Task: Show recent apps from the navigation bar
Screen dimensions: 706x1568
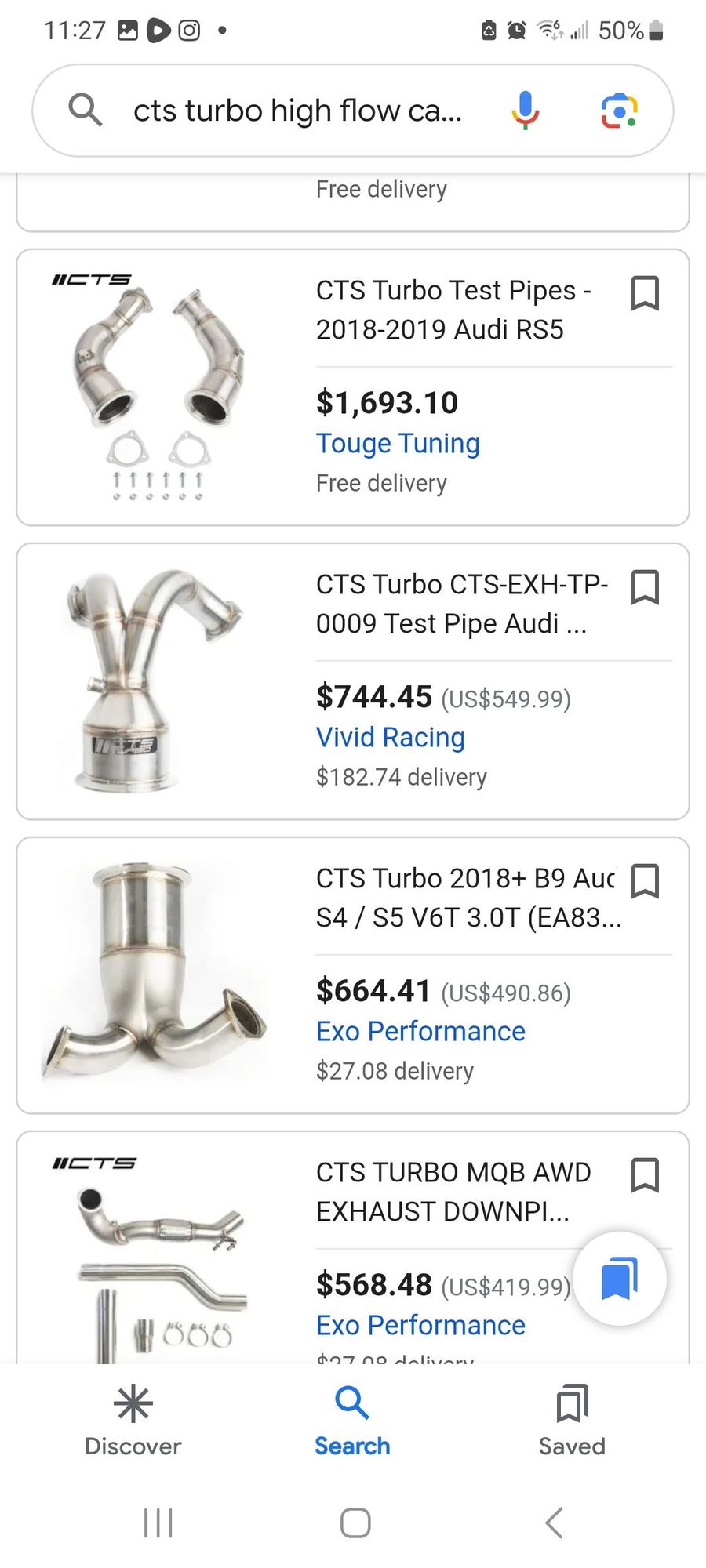Action: pyautogui.click(x=158, y=1523)
